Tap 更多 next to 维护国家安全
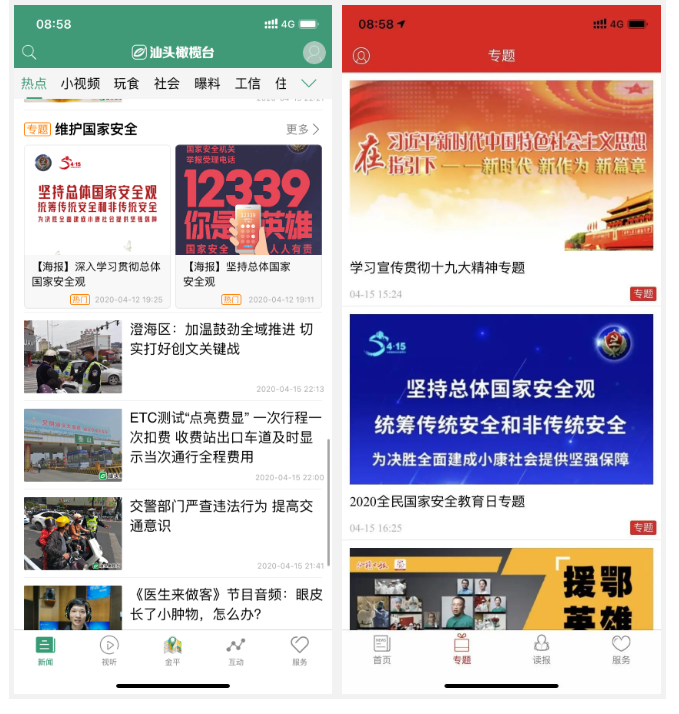The width and height of the screenshot is (679, 714). click(x=303, y=129)
